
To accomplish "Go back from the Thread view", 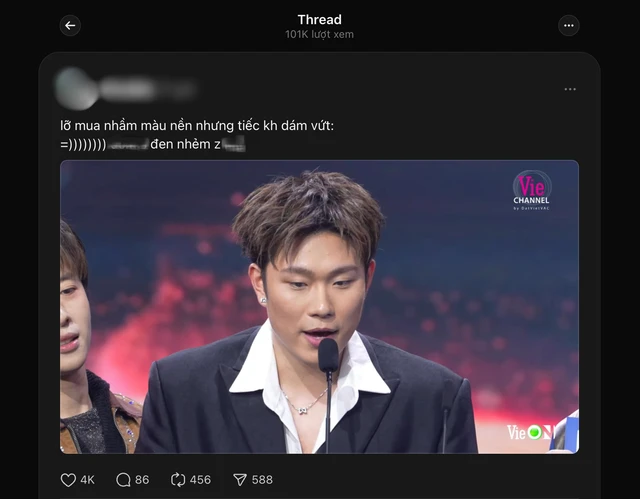I will click(x=70, y=26).
